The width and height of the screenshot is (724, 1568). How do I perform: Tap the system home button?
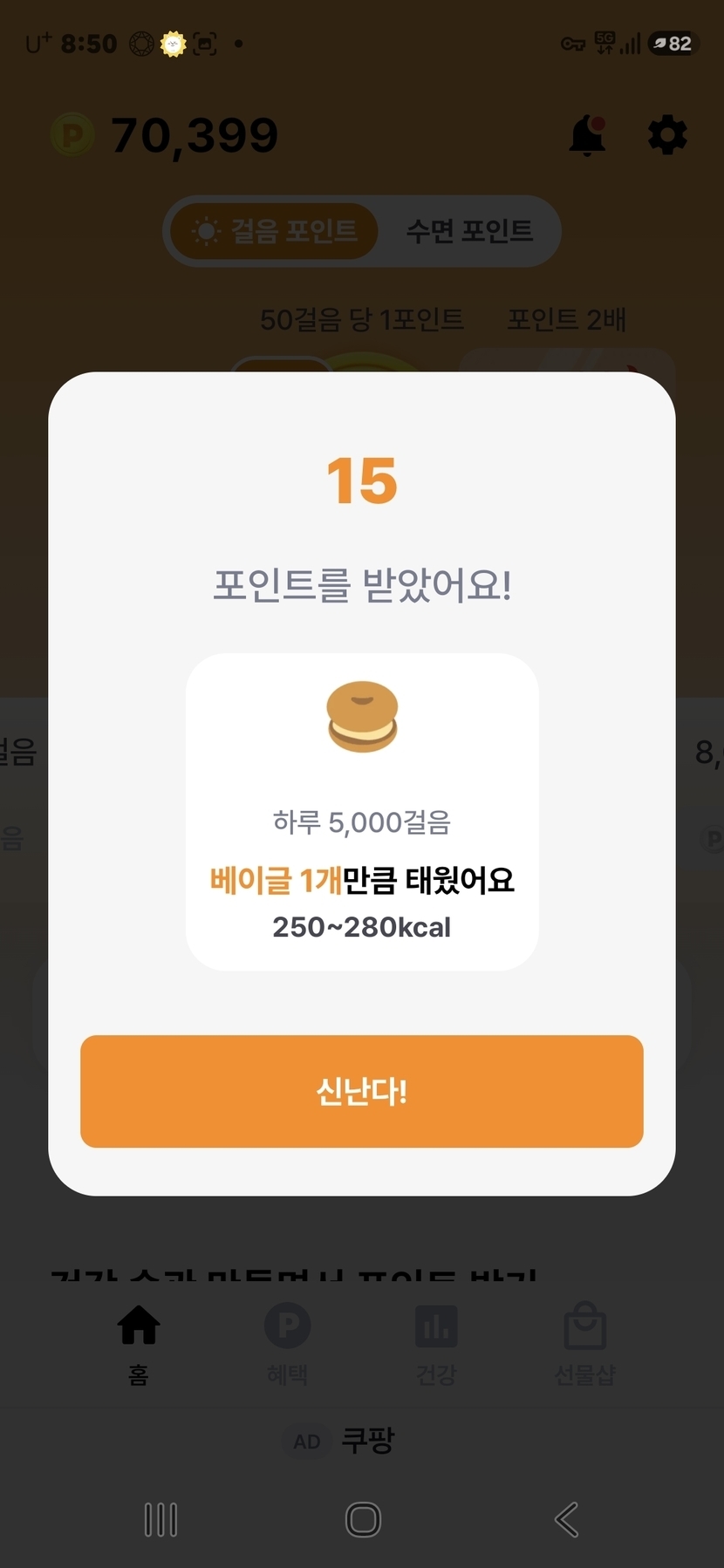[363, 1520]
